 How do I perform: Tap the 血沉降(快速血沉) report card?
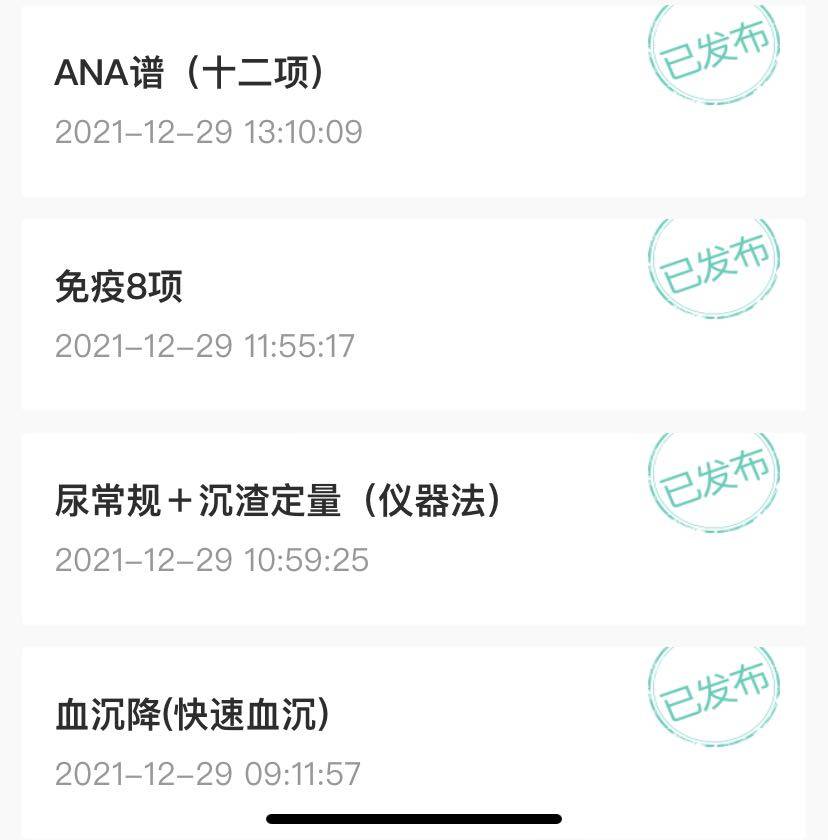(x=192, y=716)
